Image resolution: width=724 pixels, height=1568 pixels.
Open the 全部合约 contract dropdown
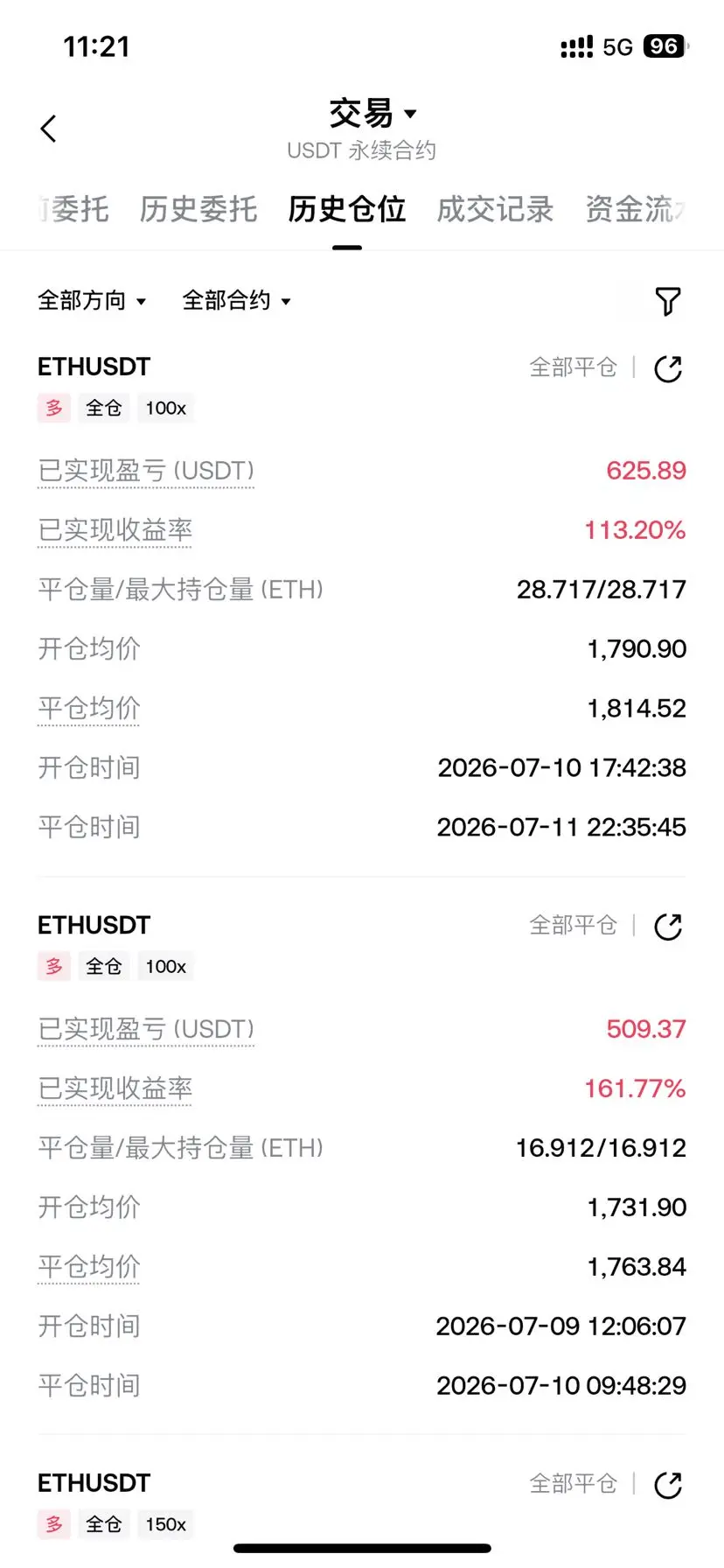(236, 301)
